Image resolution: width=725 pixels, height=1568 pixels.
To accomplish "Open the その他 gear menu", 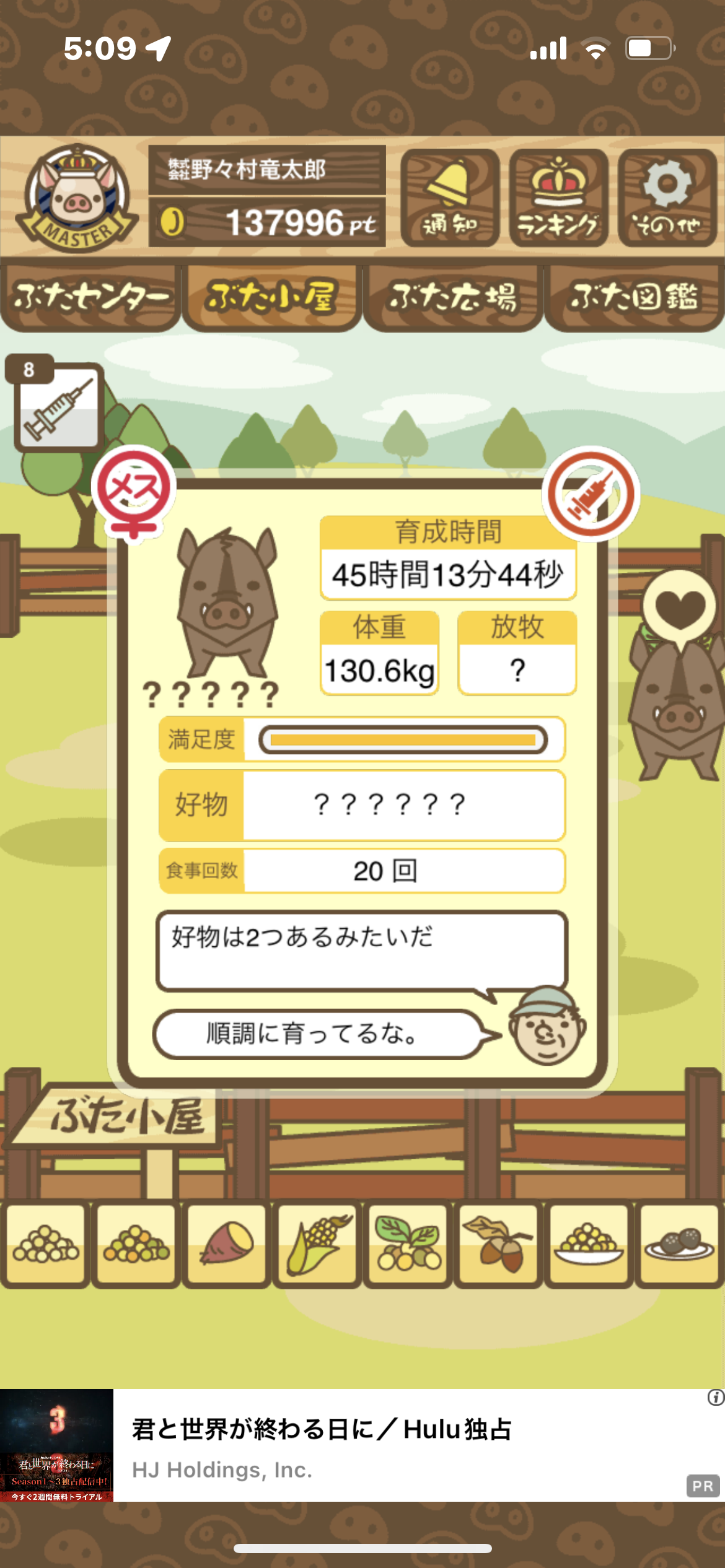I will click(667, 198).
